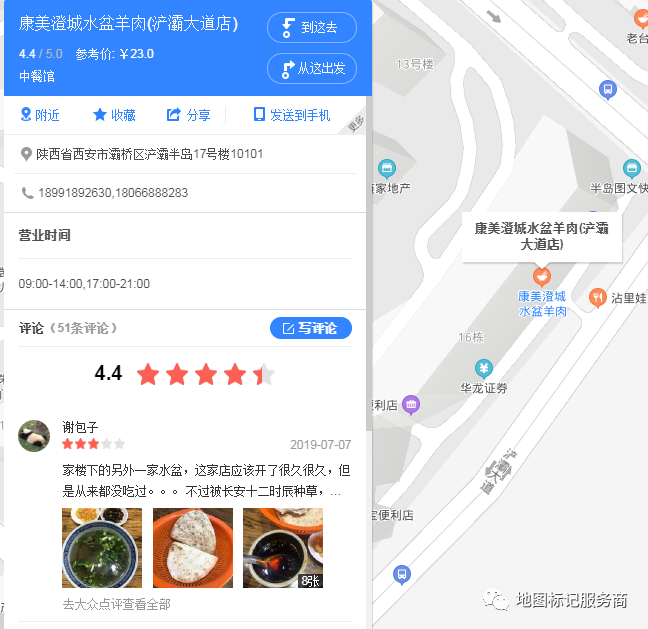Tap the 康美澄城水盆羊肉 map pin

coord(542,275)
